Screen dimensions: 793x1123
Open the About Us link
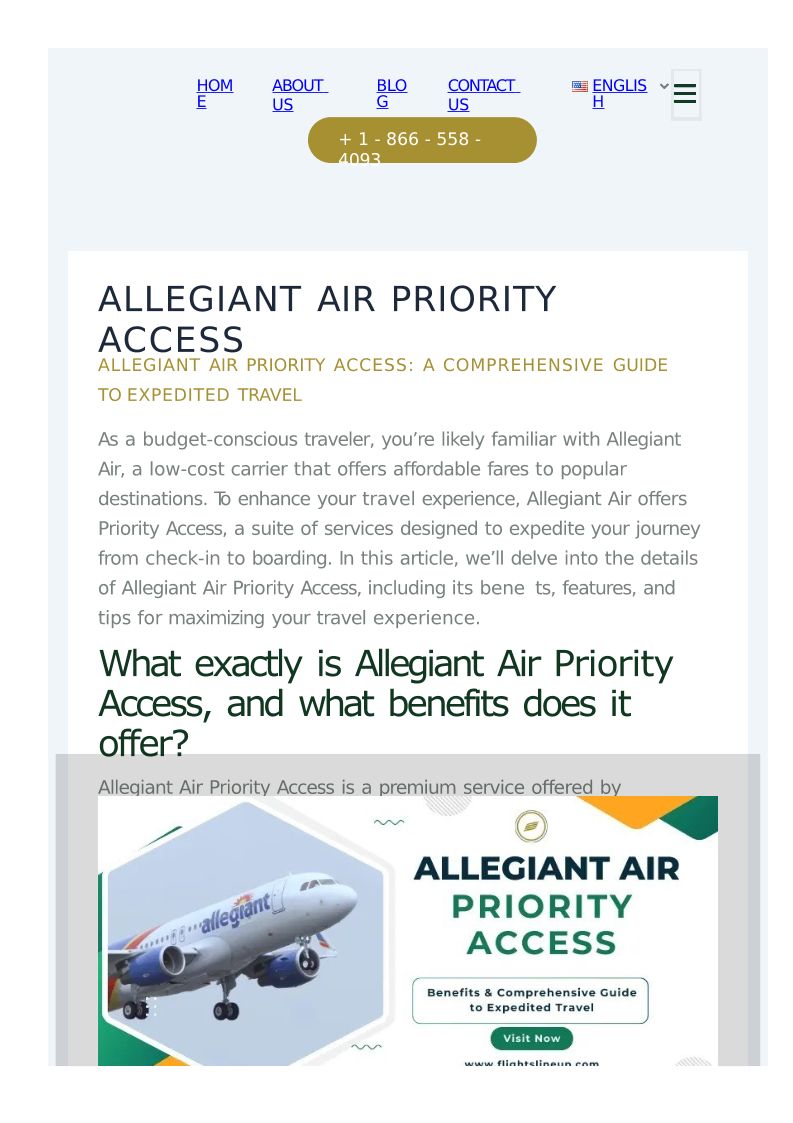coord(299,95)
